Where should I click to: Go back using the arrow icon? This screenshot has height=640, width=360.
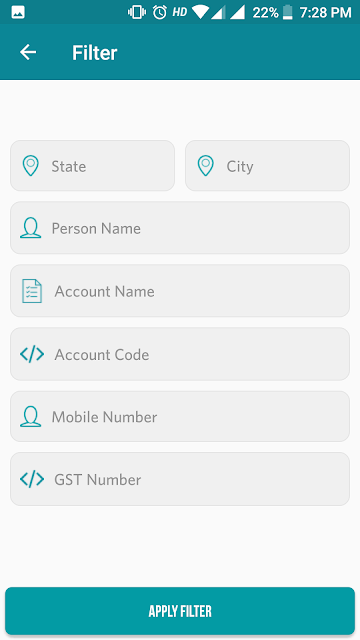pyautogui.click(x=28, y=52)
